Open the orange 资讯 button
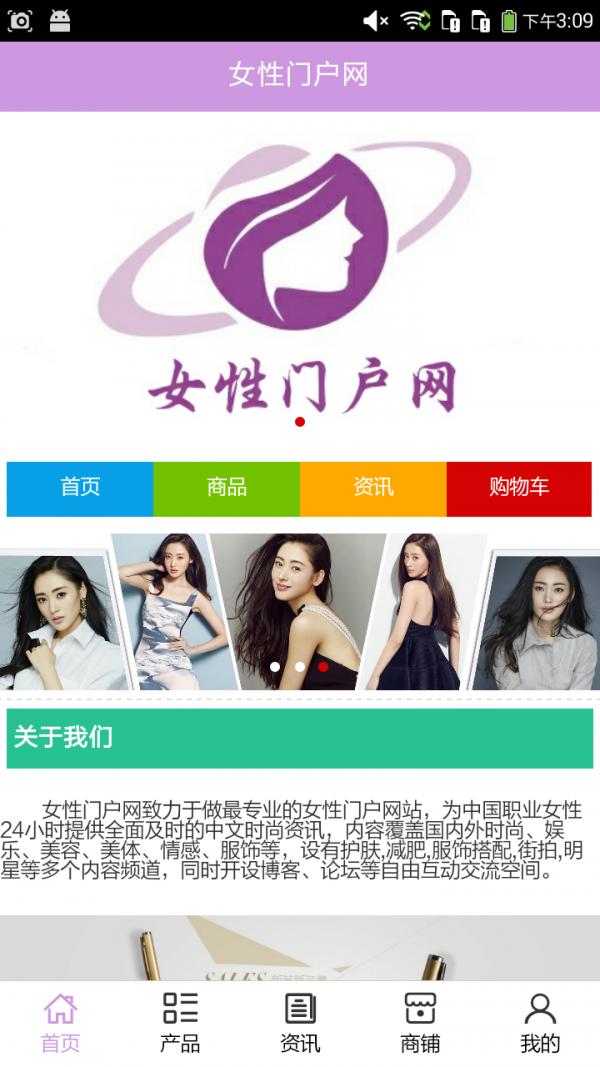 (x=373, y=489)
